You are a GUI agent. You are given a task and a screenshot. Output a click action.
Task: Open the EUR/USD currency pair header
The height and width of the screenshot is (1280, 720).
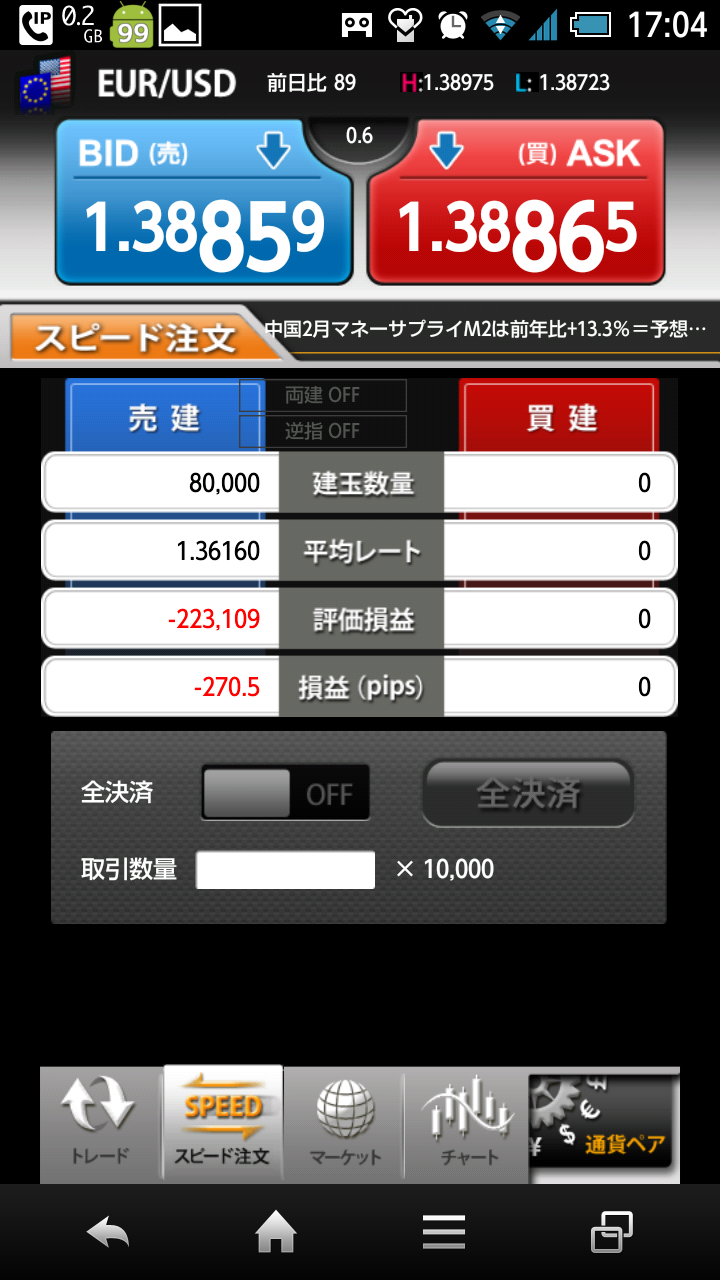point(166,83)
